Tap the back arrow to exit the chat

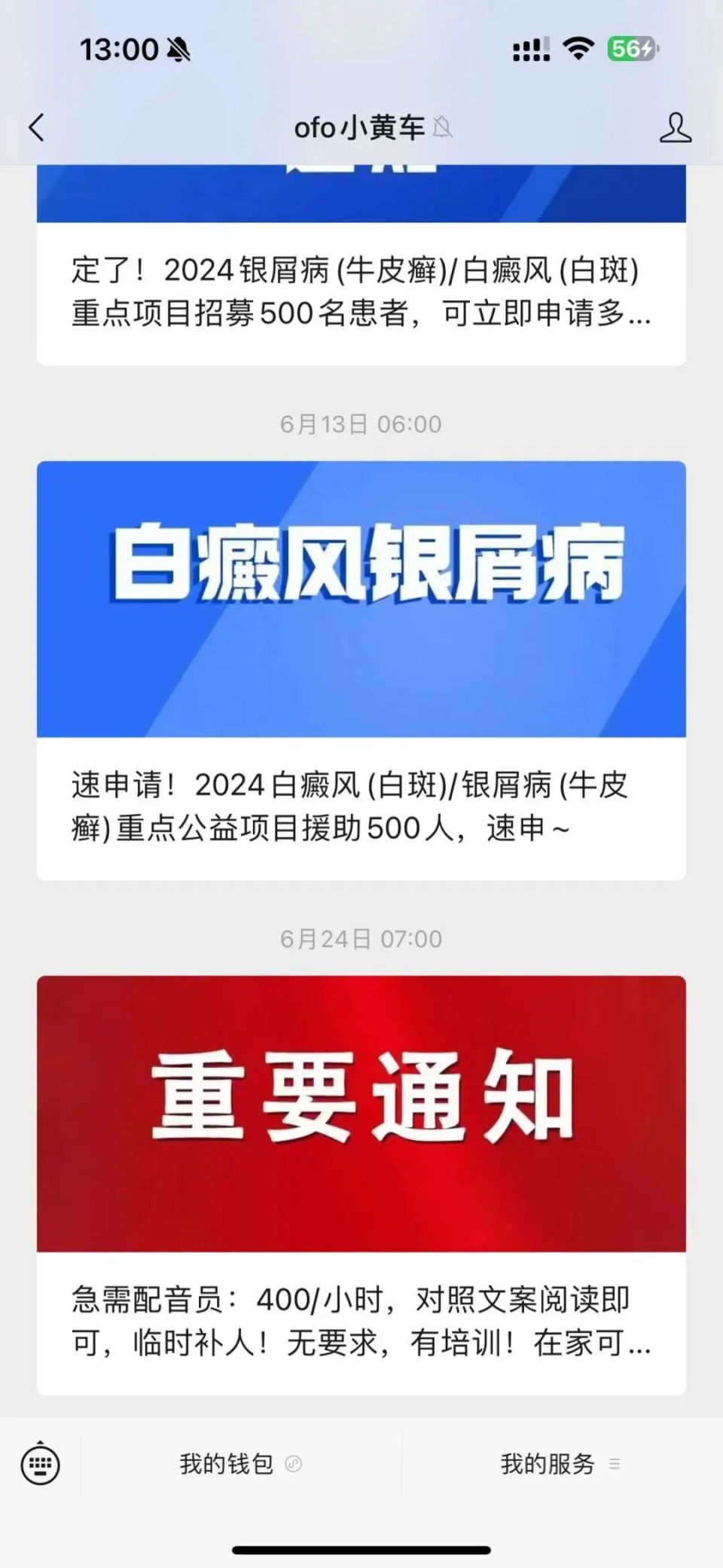pos(35,128)
